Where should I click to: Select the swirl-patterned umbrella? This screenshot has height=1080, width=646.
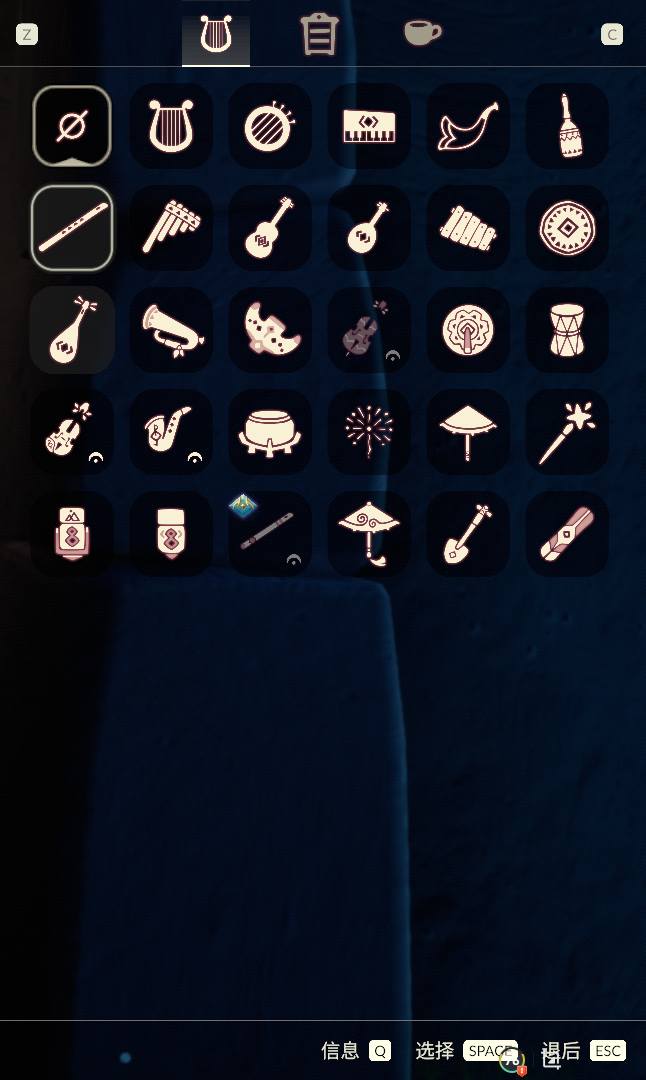coord(369,533)
